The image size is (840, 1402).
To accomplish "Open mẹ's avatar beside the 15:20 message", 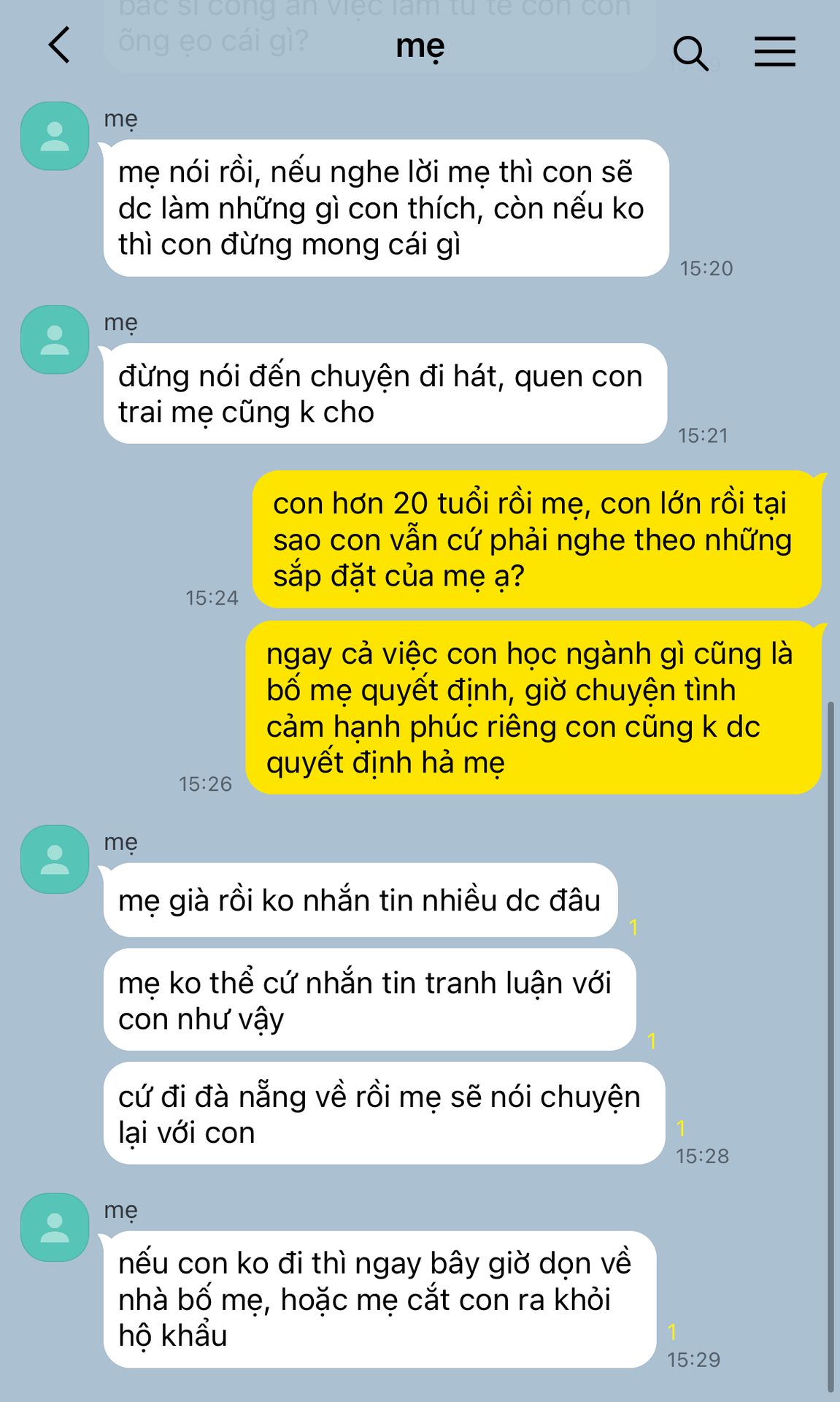I will [x=55, y=137].
